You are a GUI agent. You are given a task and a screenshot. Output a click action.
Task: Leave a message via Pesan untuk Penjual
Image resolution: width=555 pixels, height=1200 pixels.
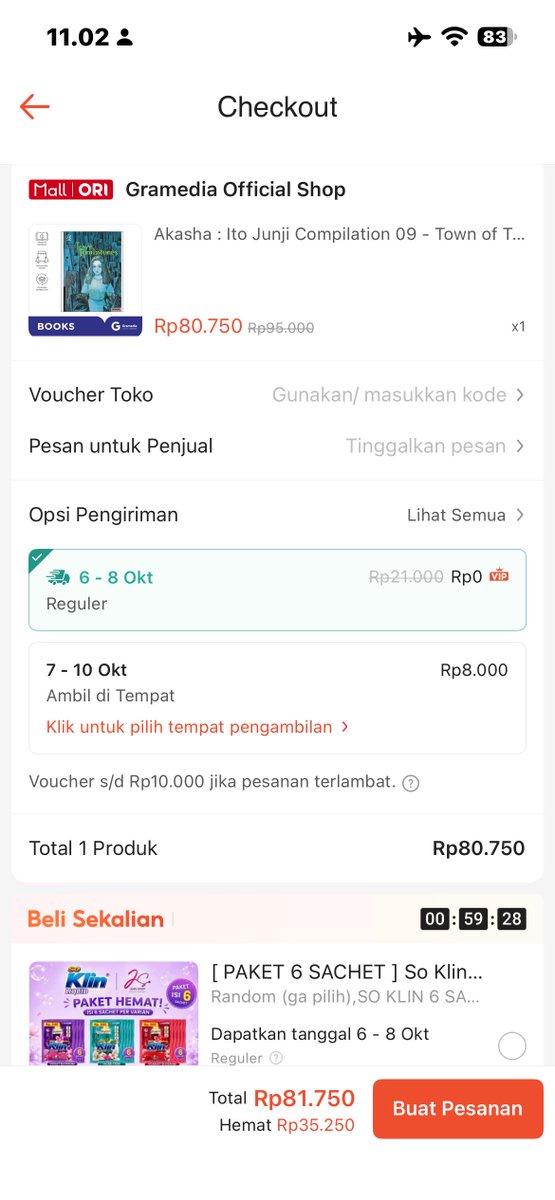coord(277,446)
